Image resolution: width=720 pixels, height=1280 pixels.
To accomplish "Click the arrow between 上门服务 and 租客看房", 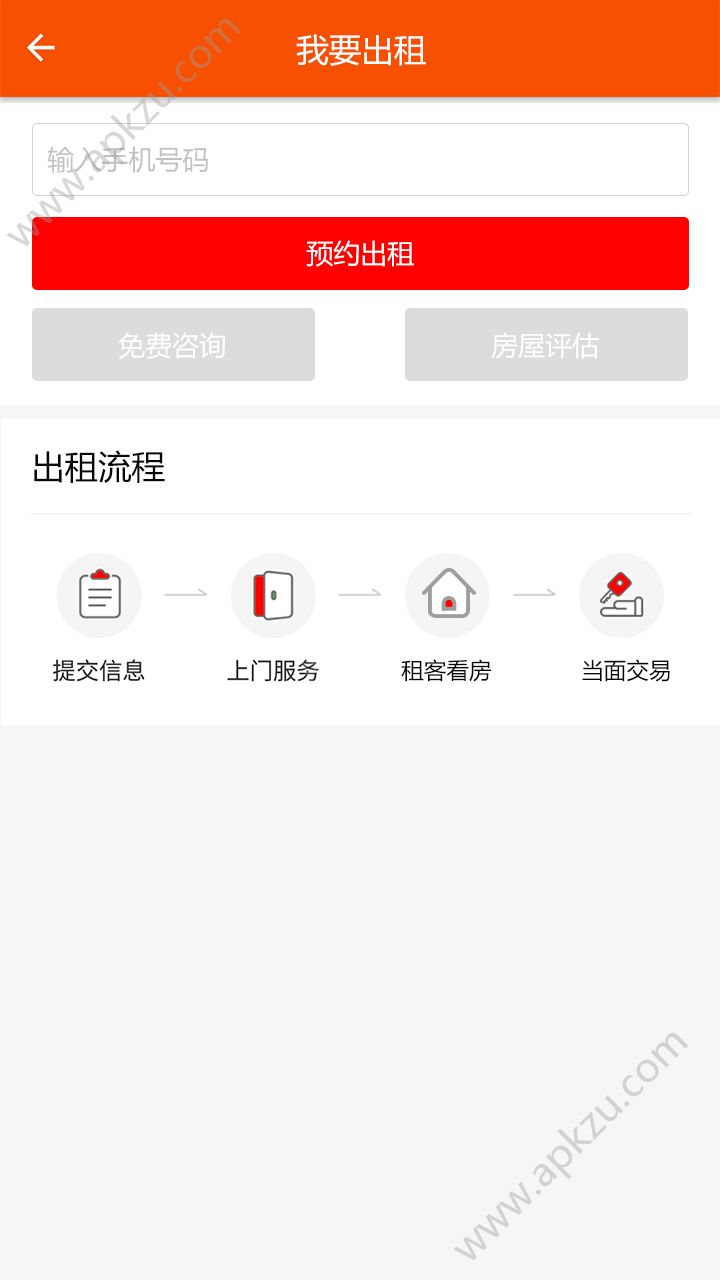I will click(360, 594).
